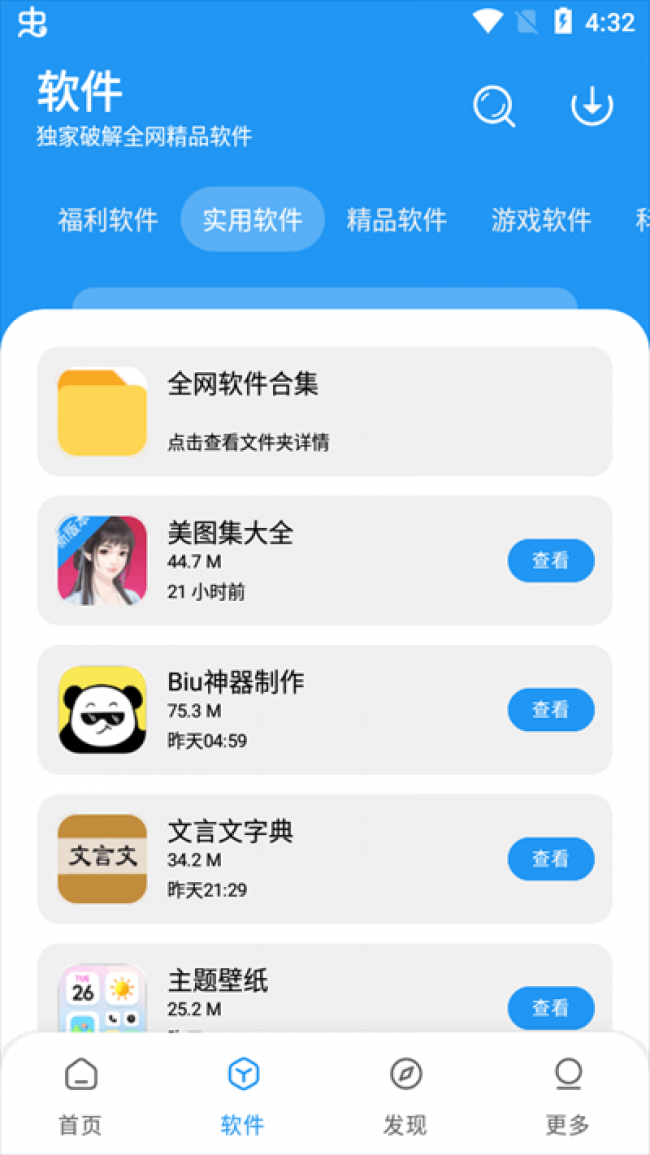This screenshot has height=1155, width=650.
Task: Switch to the 福利软件 tab
Action: coord(108,220)
